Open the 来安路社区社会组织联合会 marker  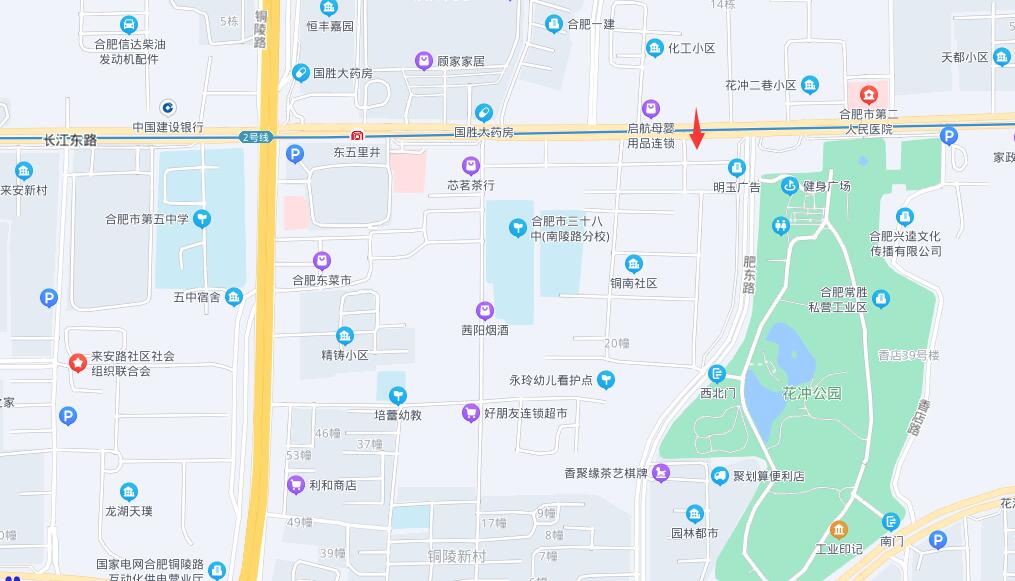77,362
